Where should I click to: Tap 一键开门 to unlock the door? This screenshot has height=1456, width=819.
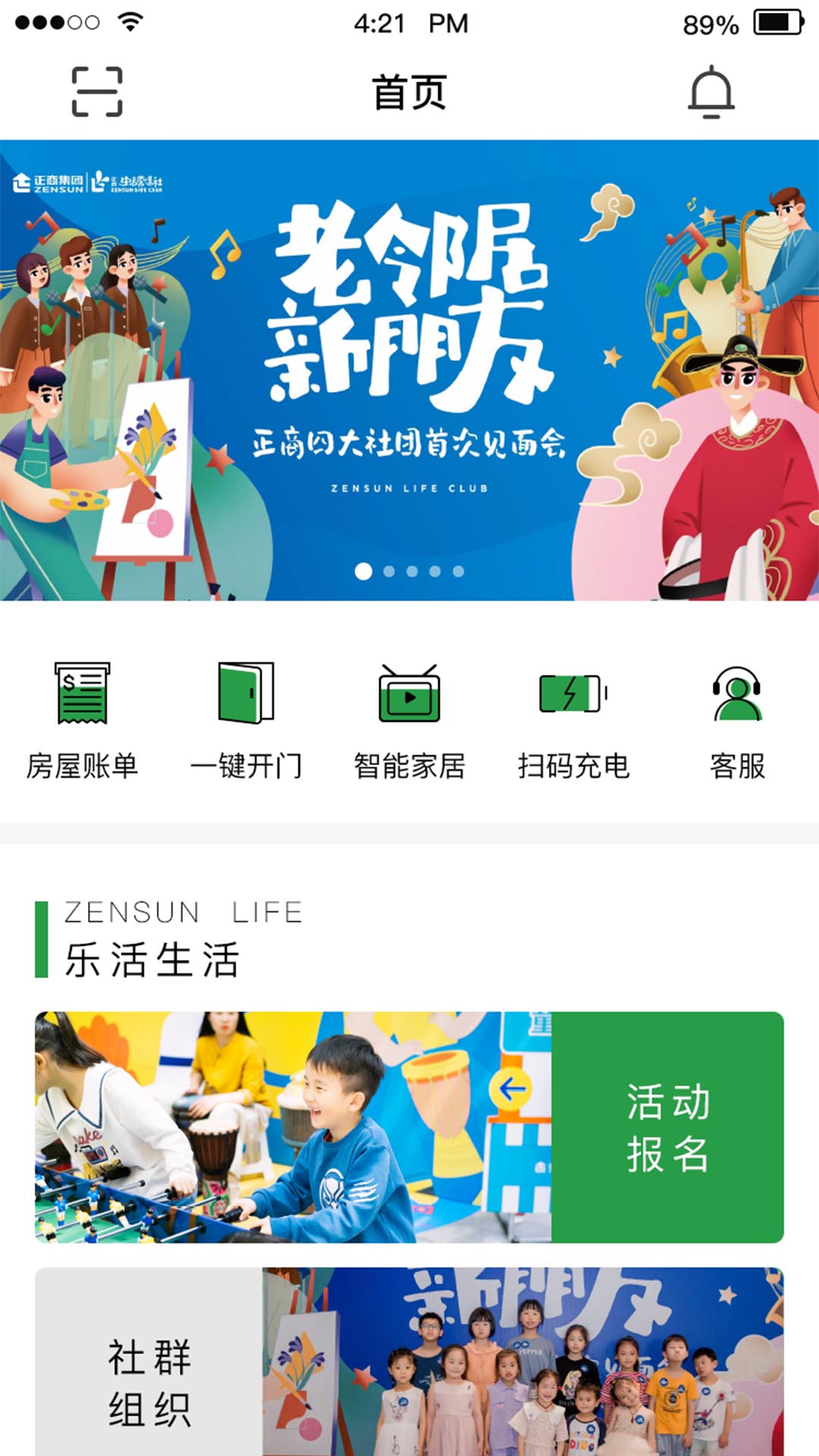coord(246,720)
